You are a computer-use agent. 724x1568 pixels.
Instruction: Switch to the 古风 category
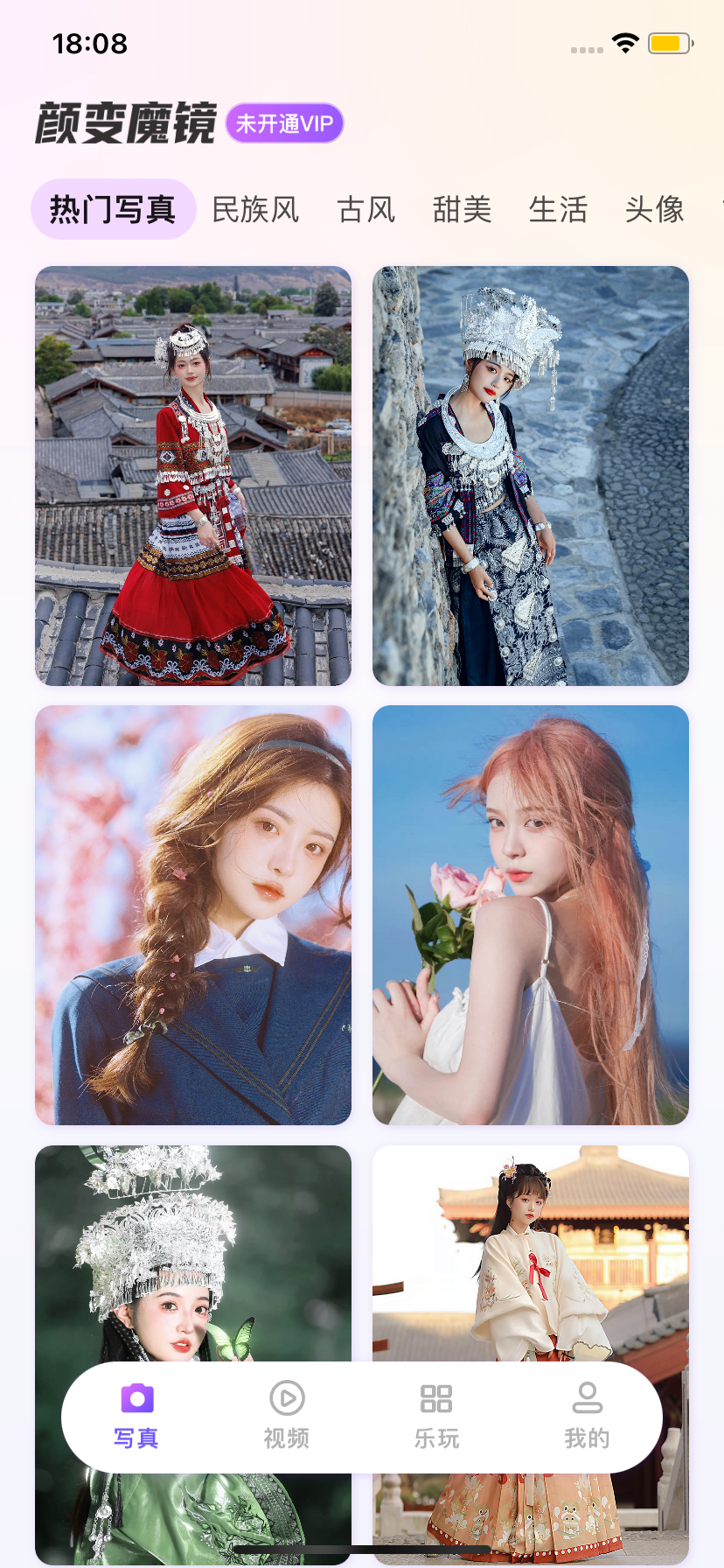(366, 209)
